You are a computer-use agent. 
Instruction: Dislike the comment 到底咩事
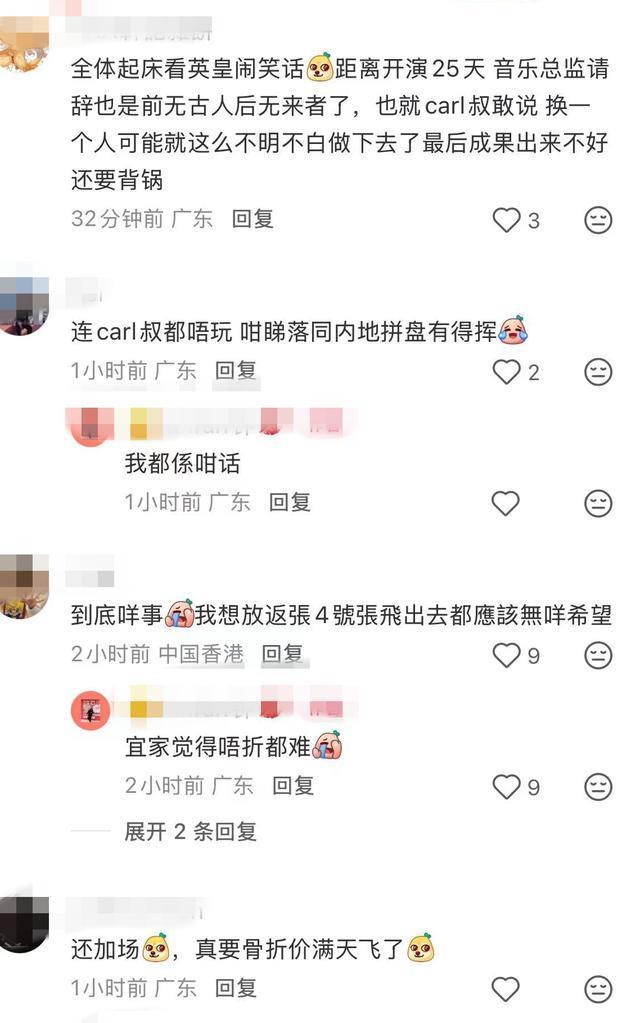pos(598,655)
